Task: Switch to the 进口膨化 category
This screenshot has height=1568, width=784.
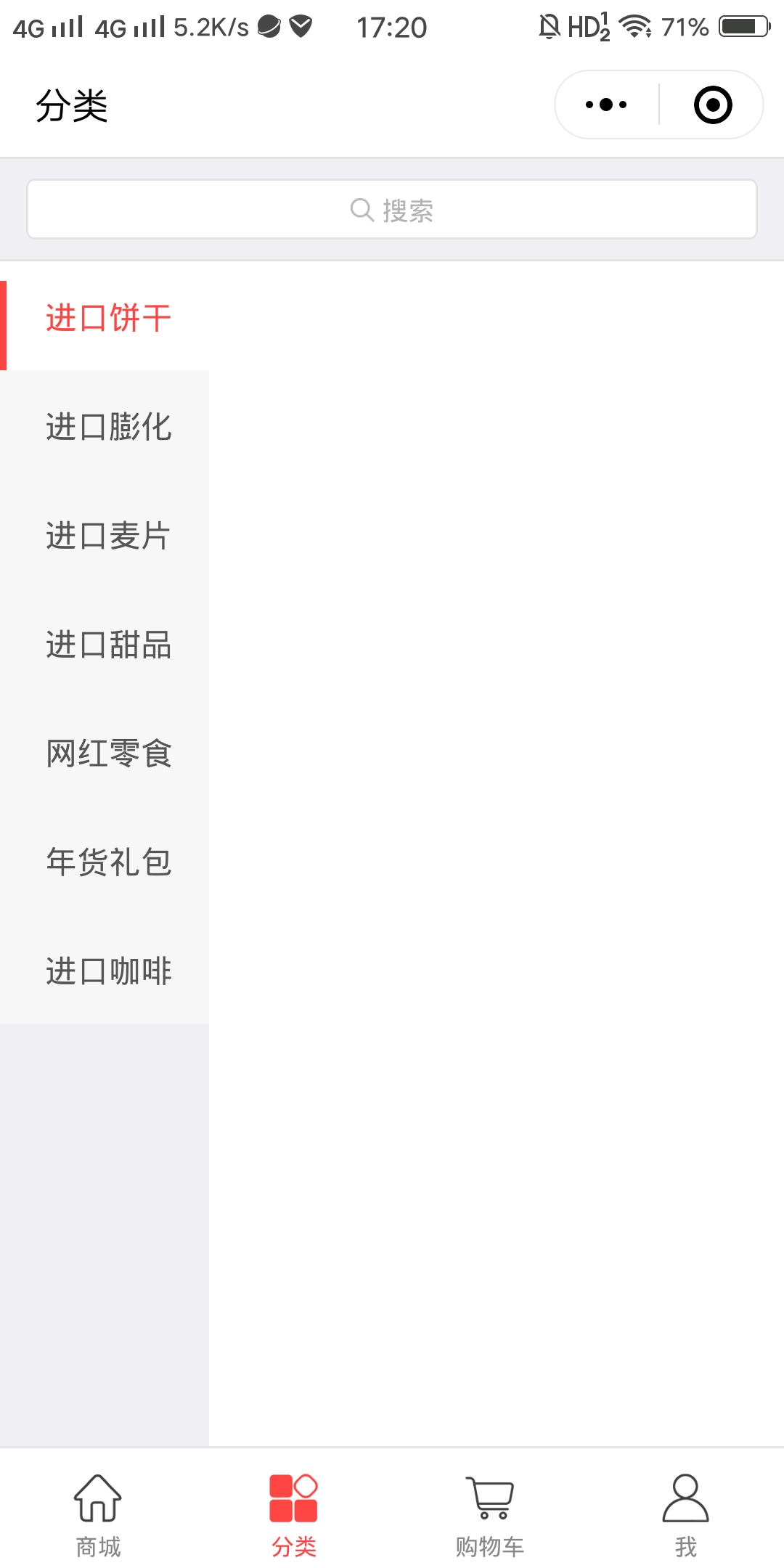Action: (107, 427)
